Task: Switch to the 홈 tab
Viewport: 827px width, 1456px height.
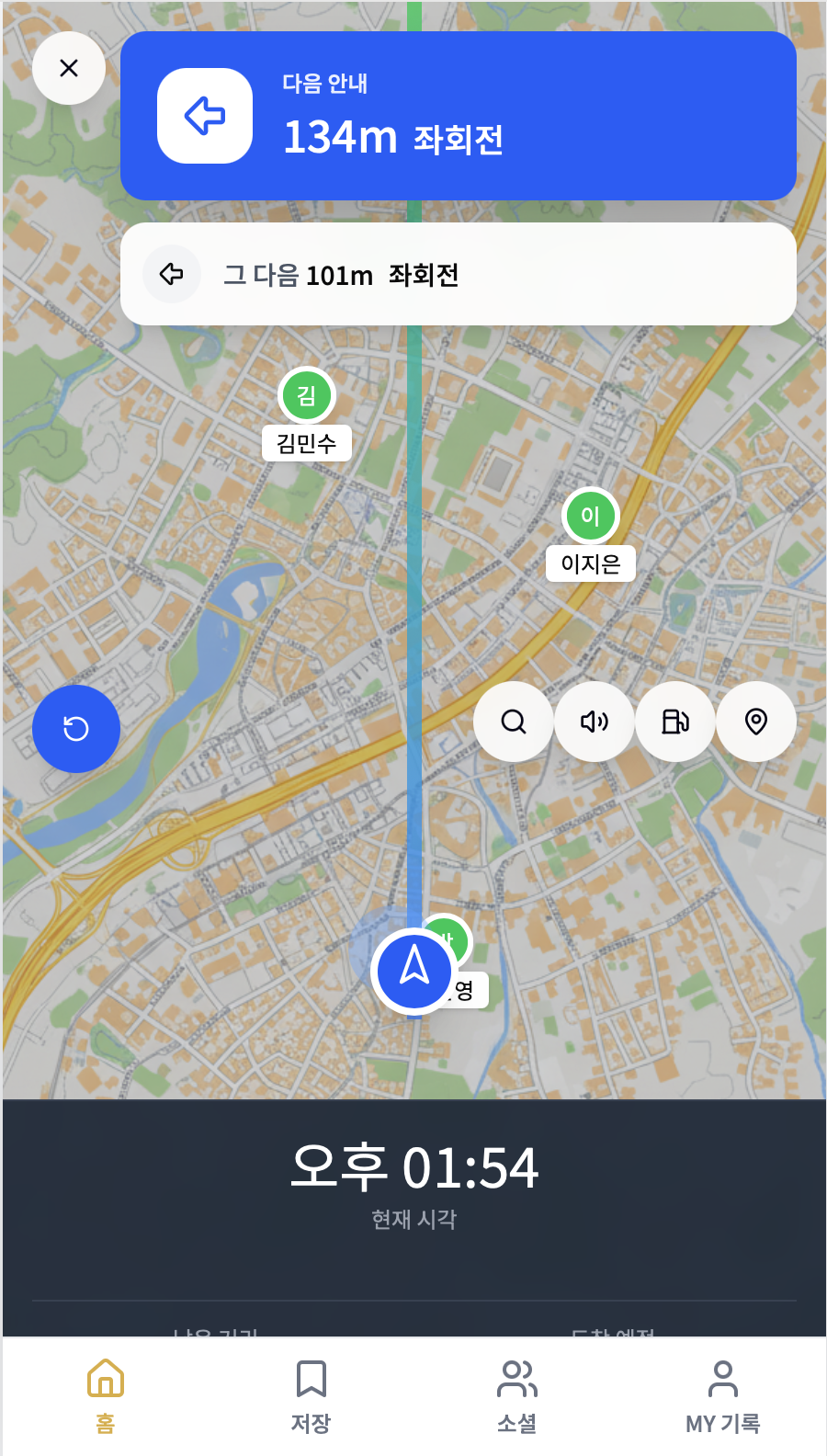Action: tap(106, 1396)
